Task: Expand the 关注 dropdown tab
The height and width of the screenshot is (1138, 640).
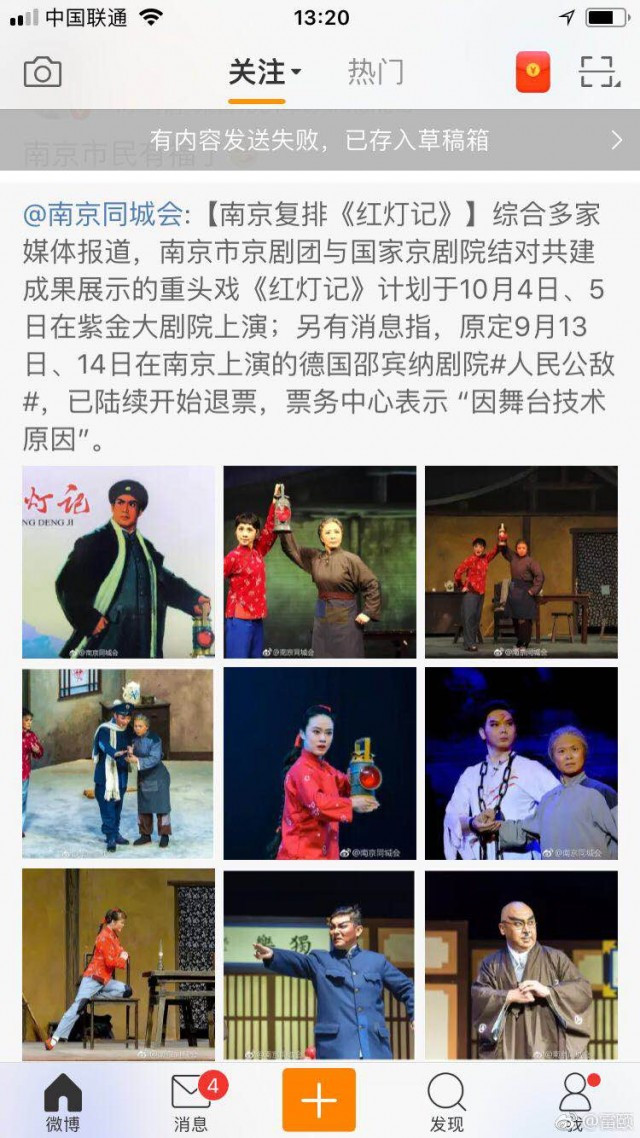Action: click(264, 73)
